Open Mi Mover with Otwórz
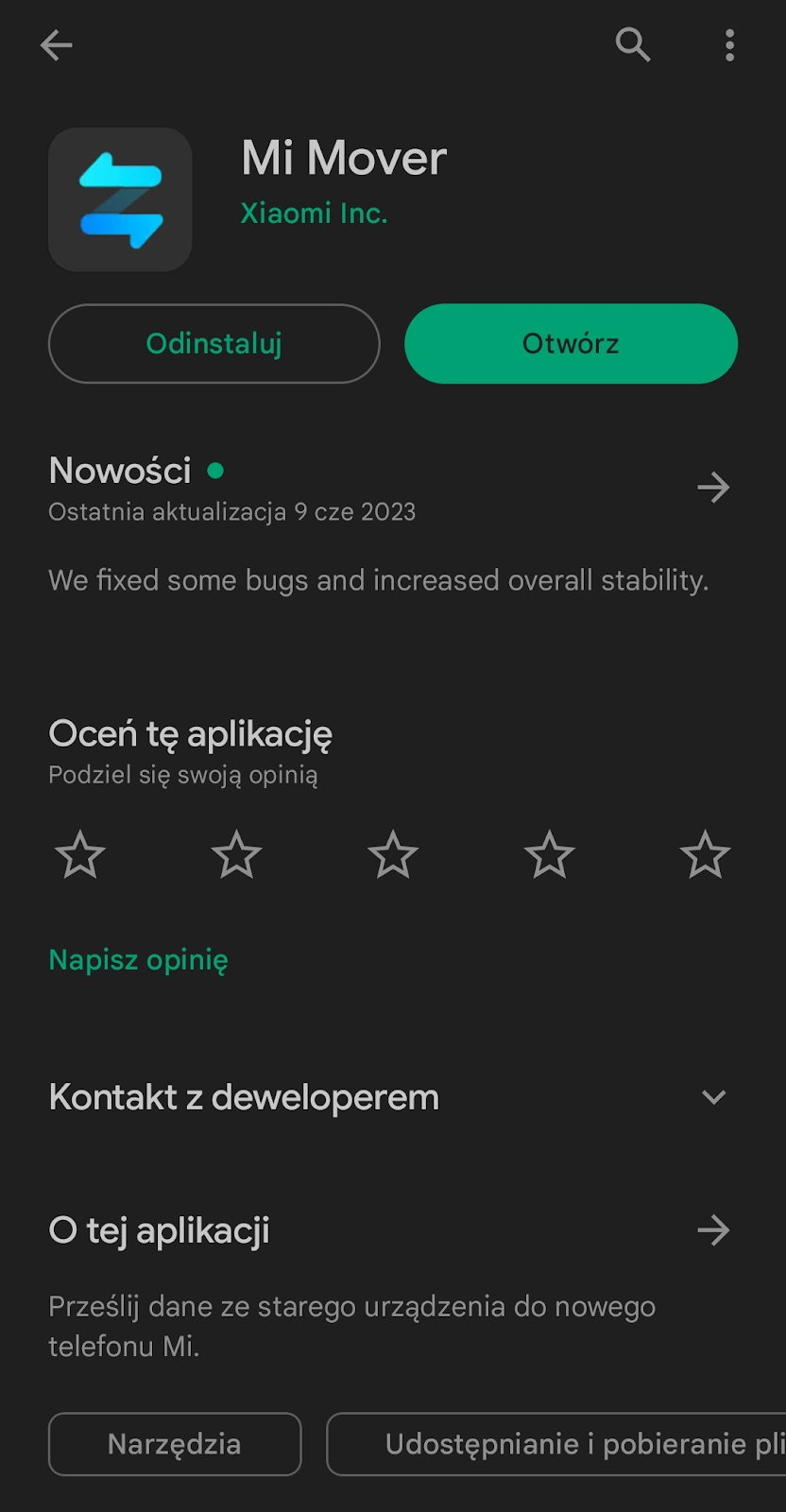786x1512 pixels. 571,344
